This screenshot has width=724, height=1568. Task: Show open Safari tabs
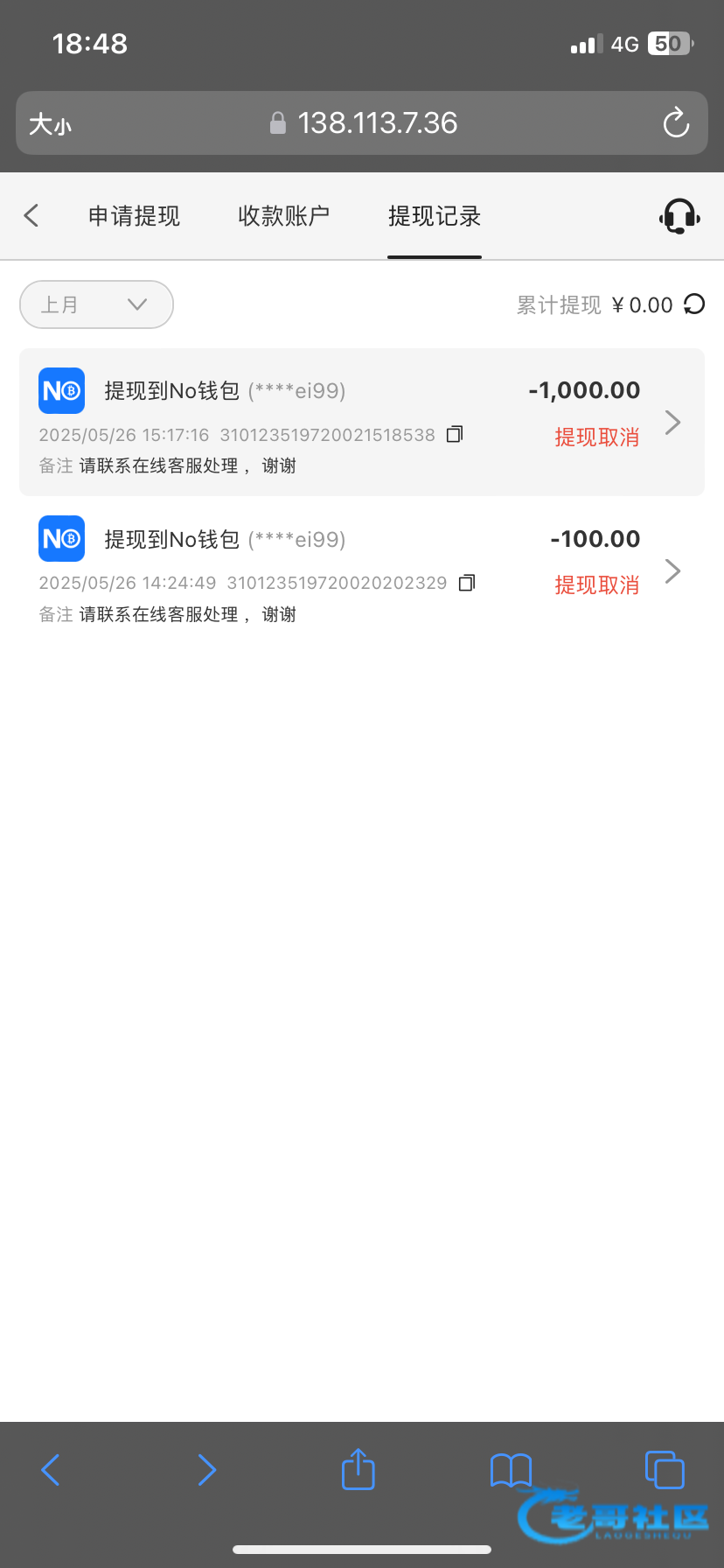point(665,1469)
